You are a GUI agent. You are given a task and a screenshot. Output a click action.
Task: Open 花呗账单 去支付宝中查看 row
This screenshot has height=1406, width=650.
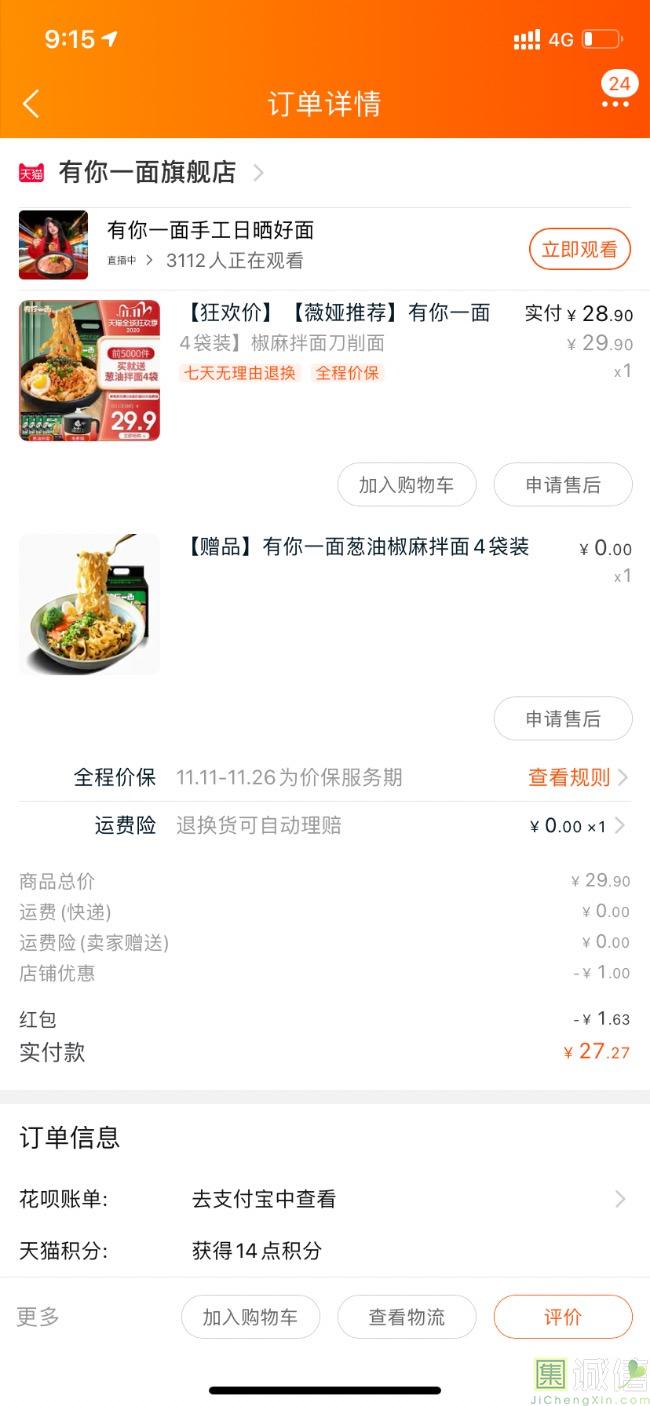[x=325, y=1199]
